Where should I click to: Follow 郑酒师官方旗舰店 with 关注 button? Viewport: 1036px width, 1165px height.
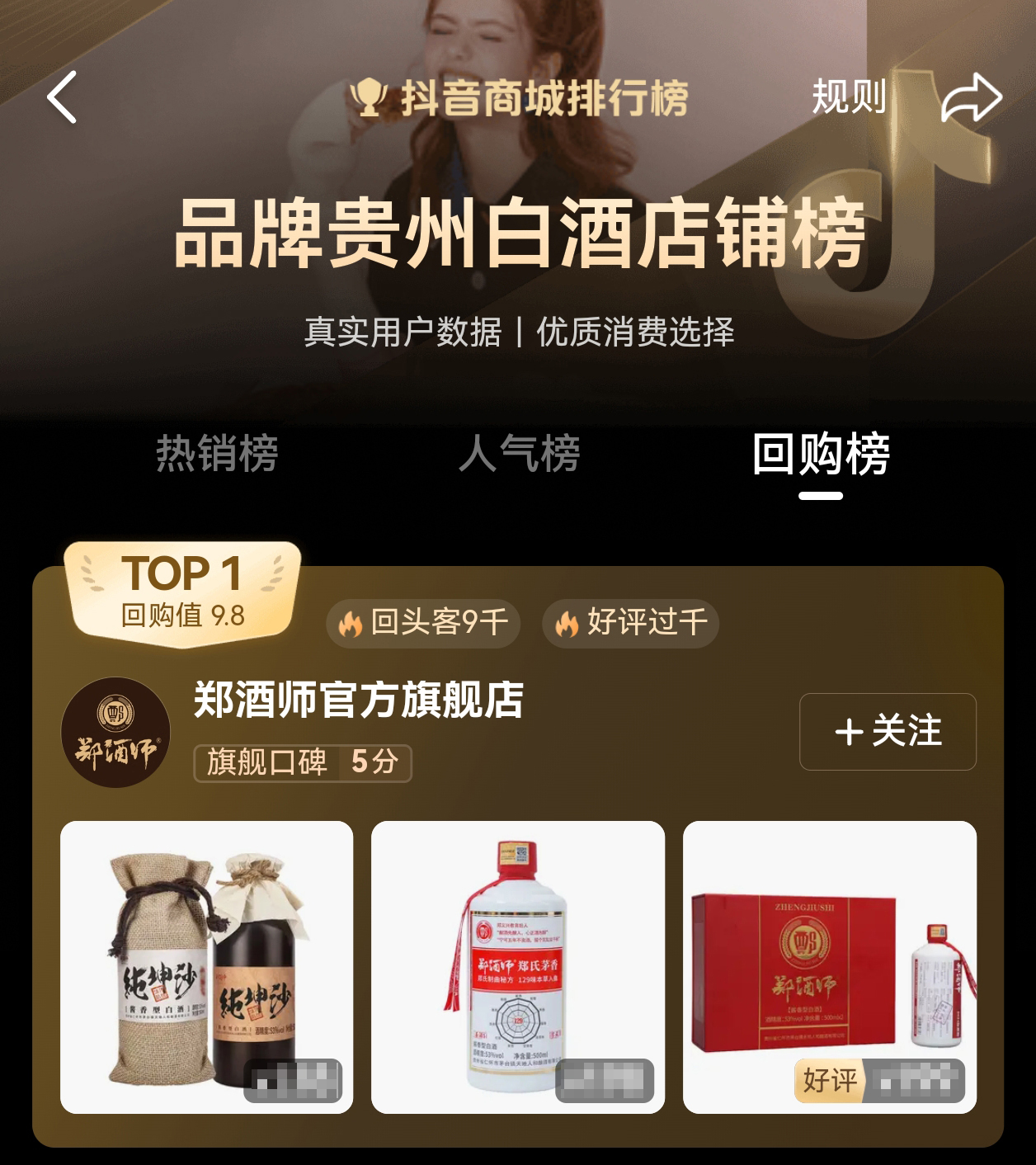[888, 732]
